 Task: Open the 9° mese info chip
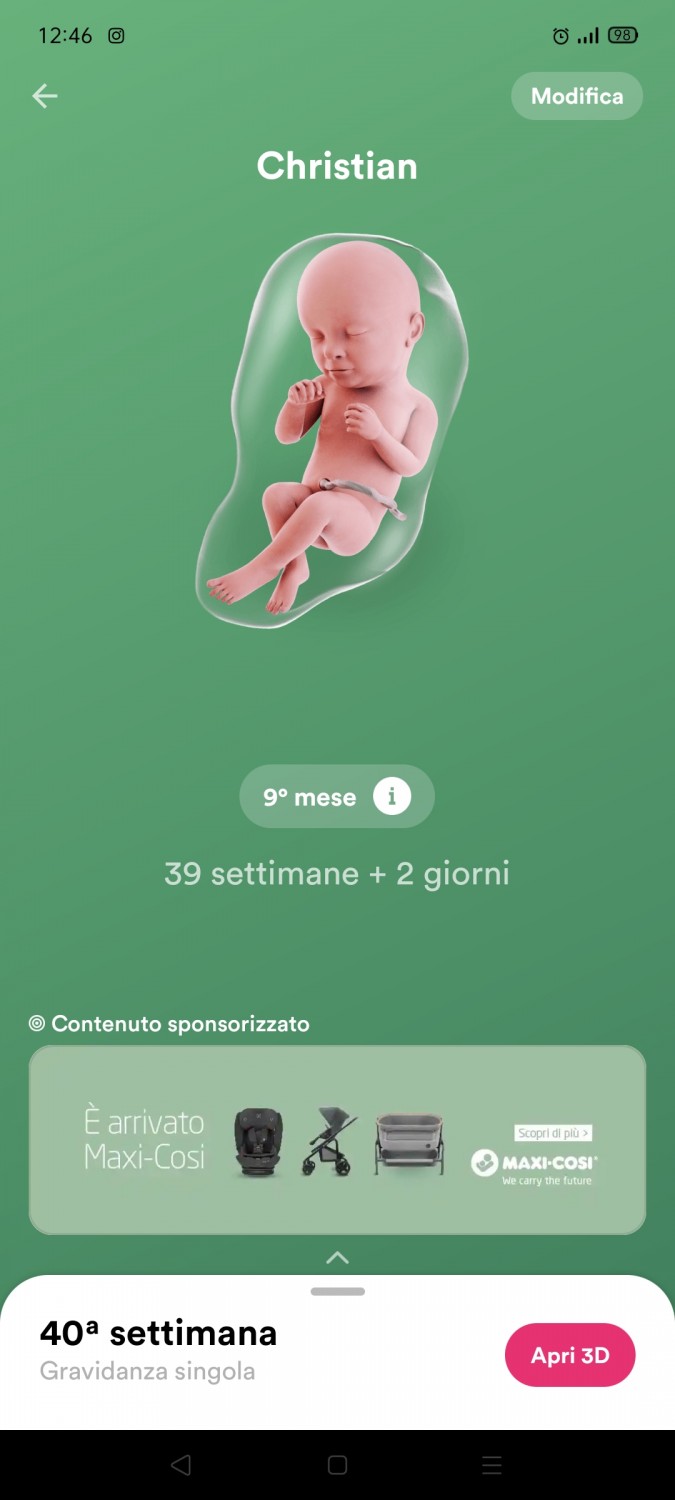337,797
